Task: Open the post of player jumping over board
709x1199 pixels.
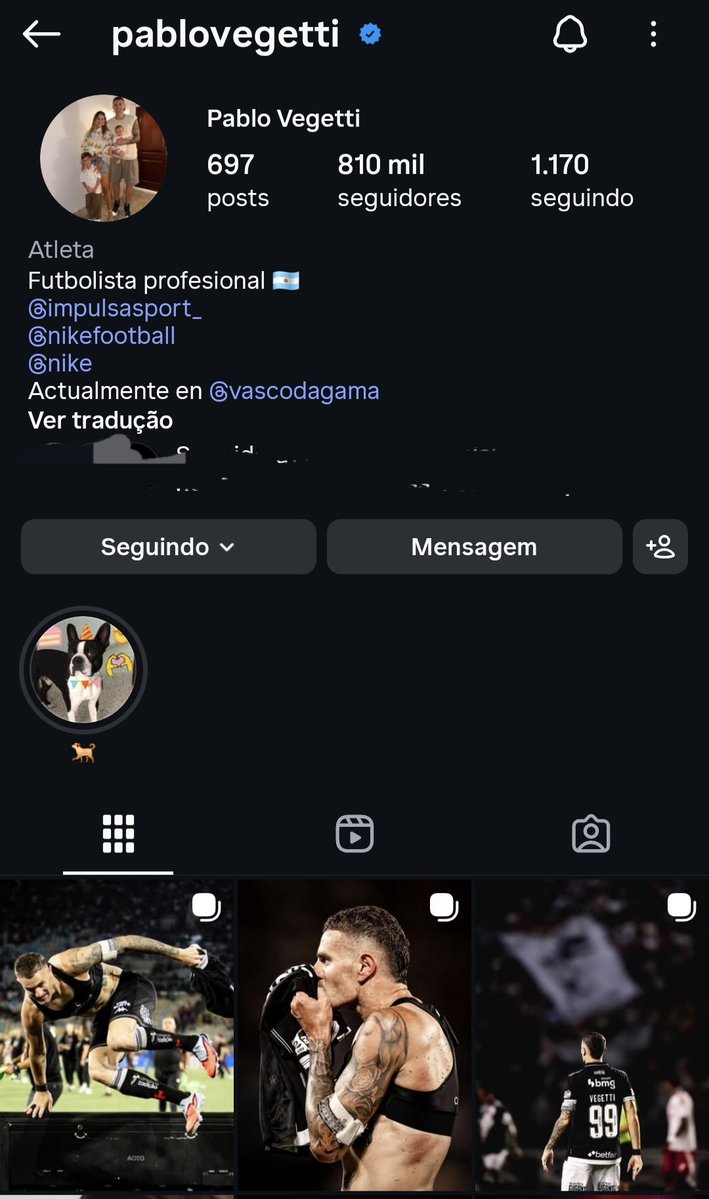Action: [x=116, y=1035]
